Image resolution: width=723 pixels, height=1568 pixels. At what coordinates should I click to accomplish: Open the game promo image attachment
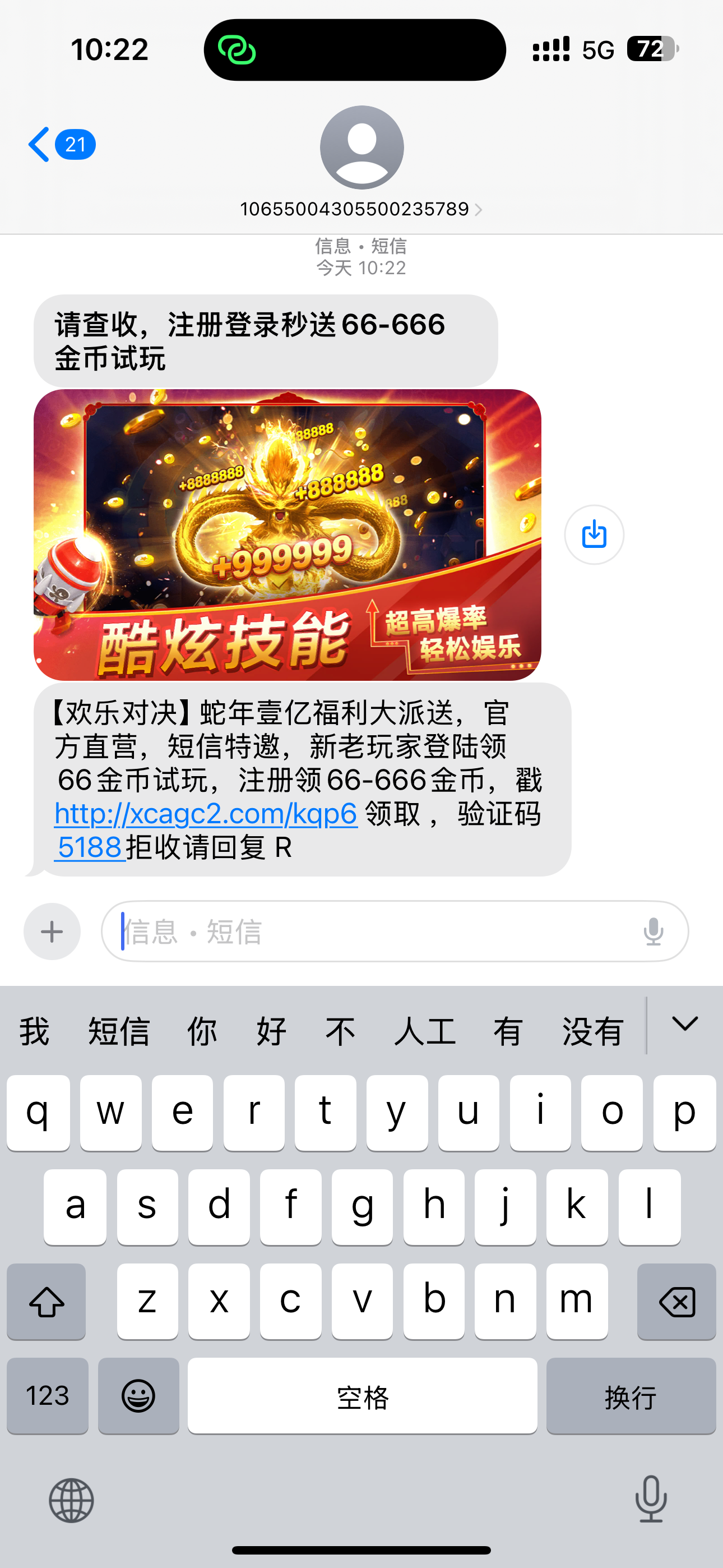pos(286,534)
